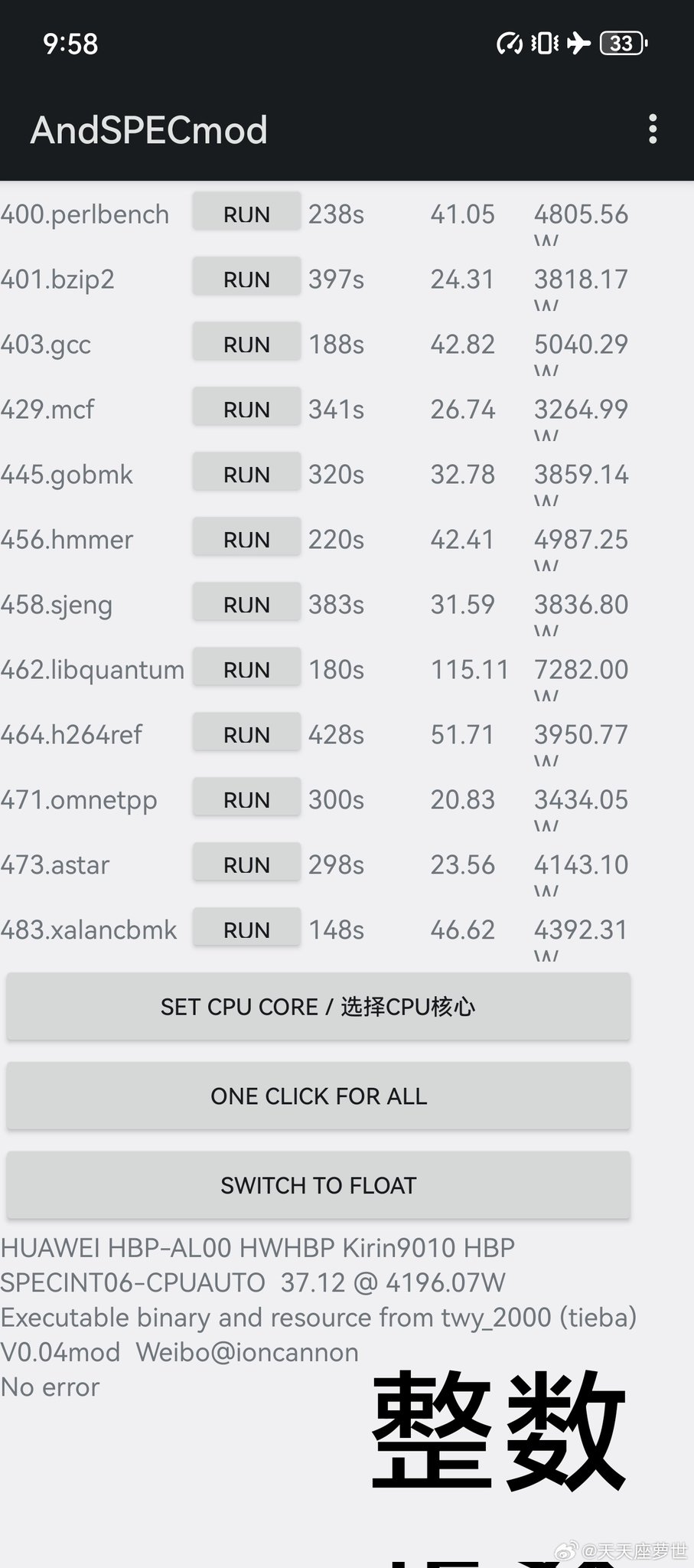This screenshot has width=694, height=1568.
Task: Run the 456.hmmer benchmark
Action: 246,539
